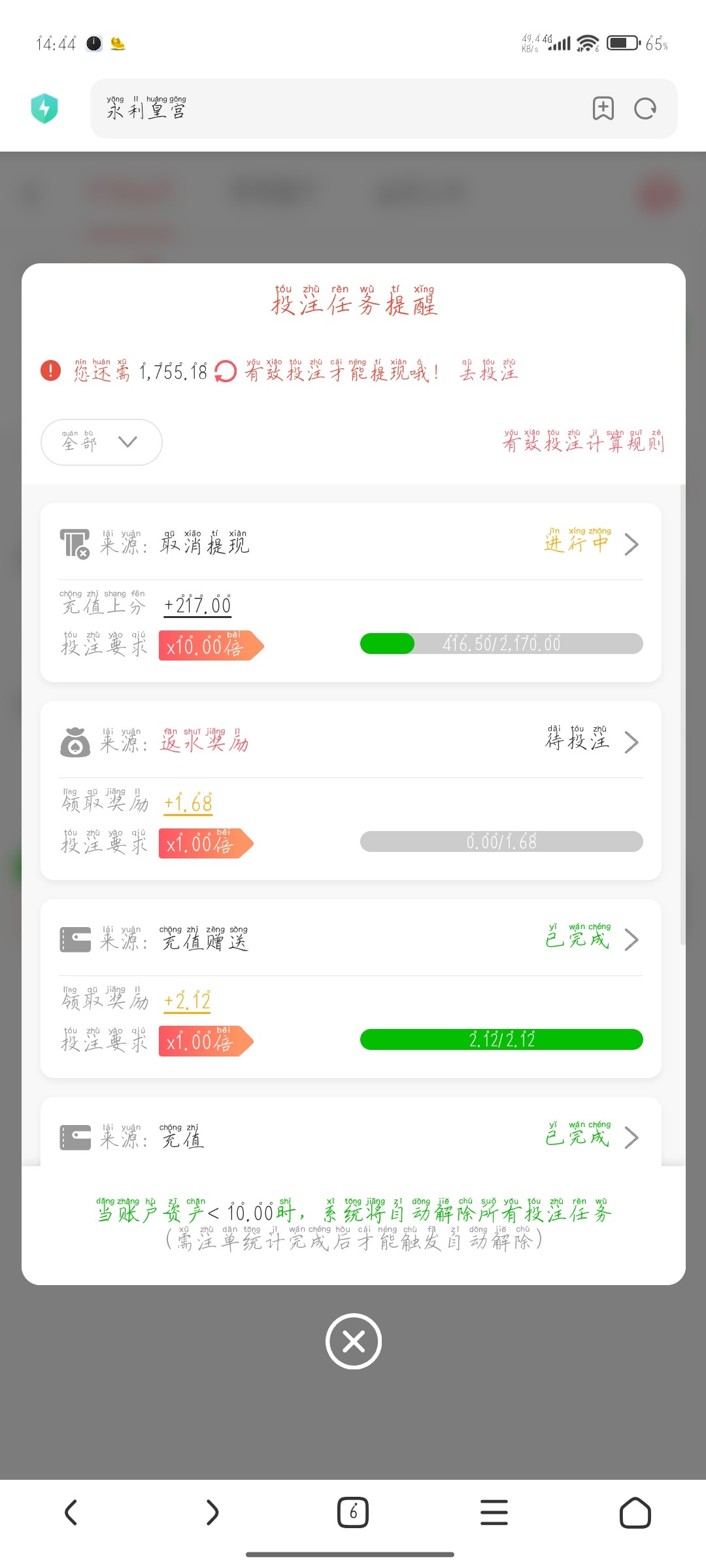Open the browser security shield

[x=44, y=108]
